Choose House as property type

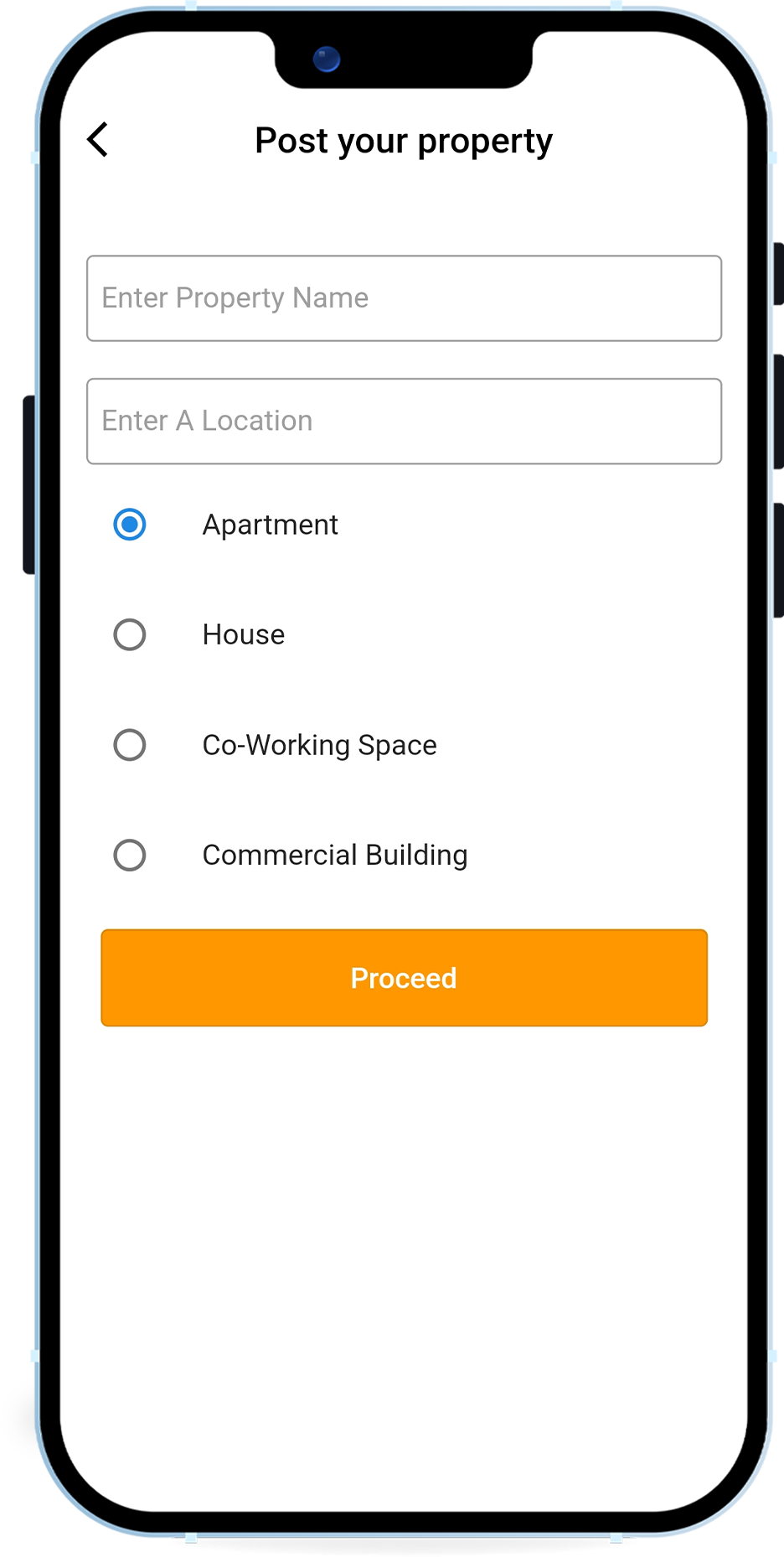pyautogui.click(x=130, y=635)
